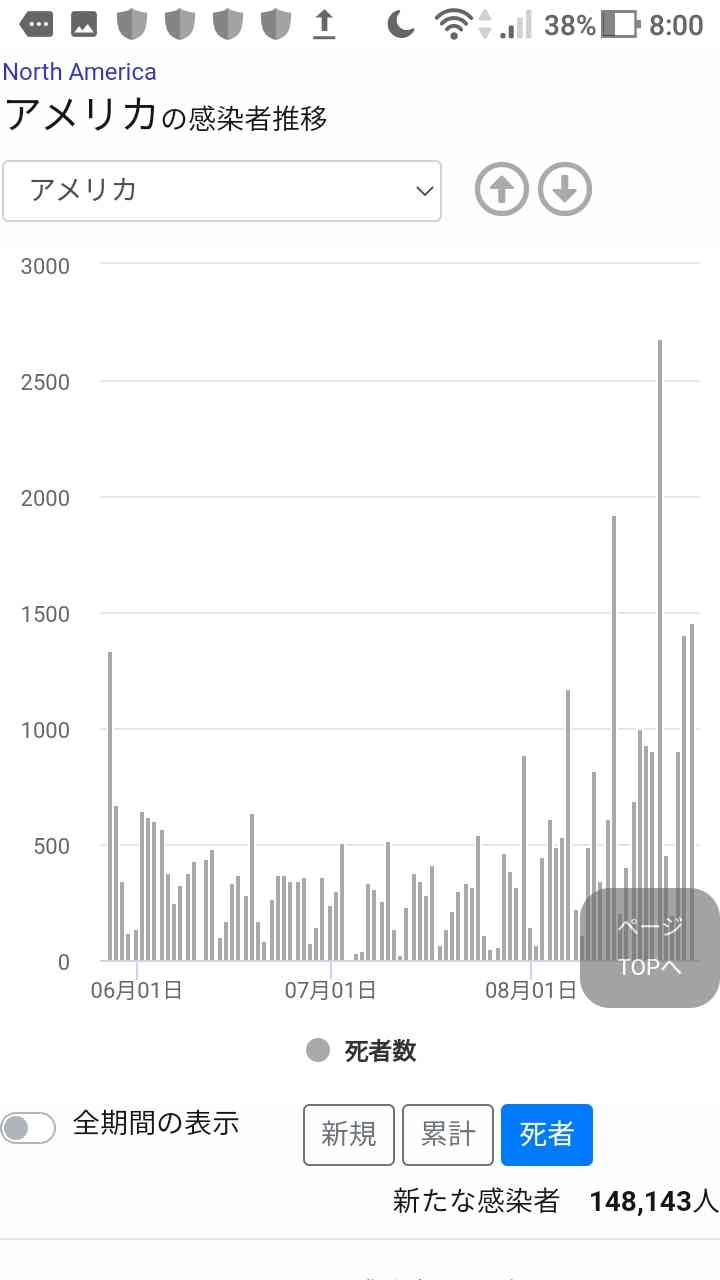
Task: Expand the アメリカ country dropdown
Action: (222, 190)
